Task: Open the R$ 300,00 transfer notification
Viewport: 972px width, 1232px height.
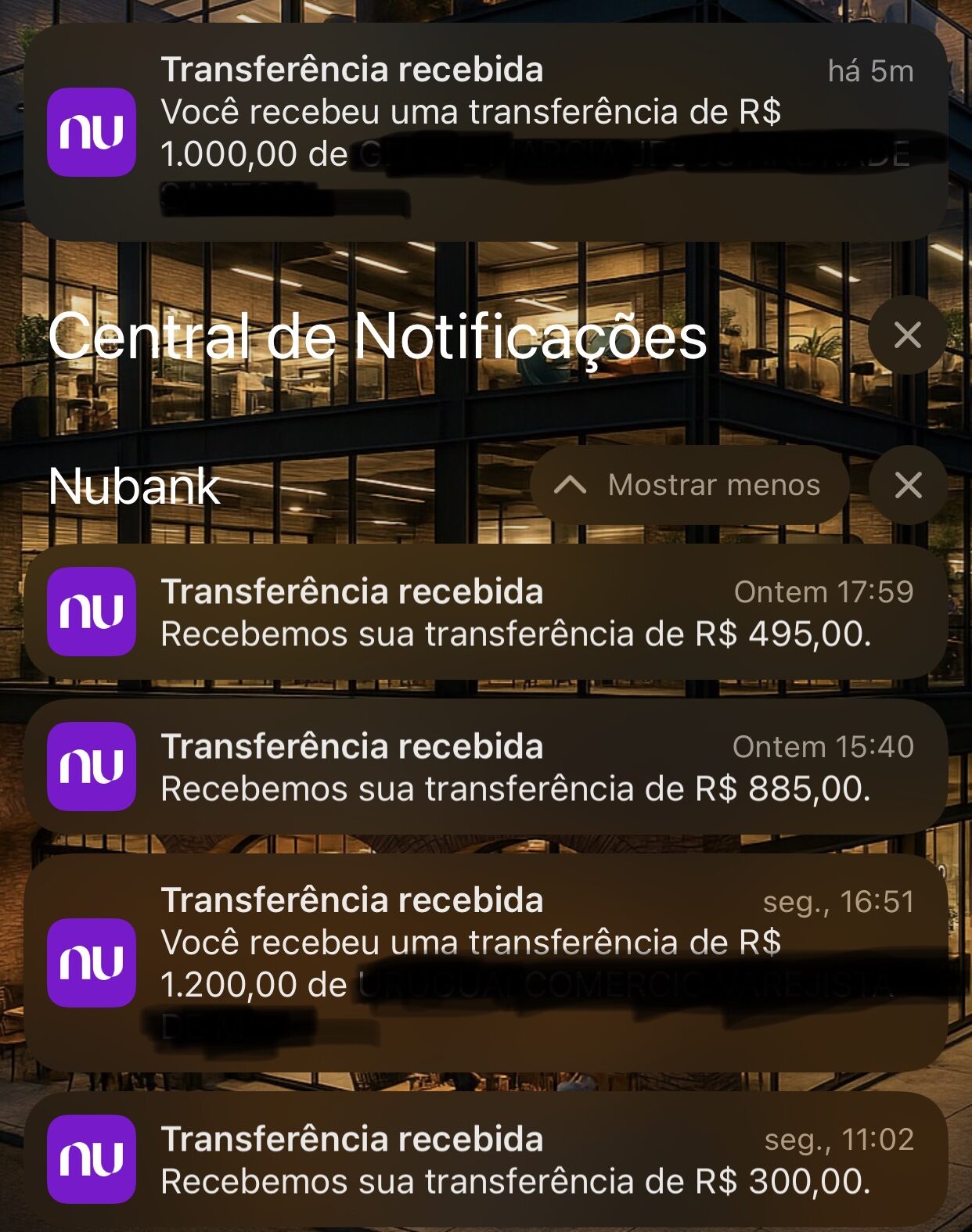Action: point(485,1159)
